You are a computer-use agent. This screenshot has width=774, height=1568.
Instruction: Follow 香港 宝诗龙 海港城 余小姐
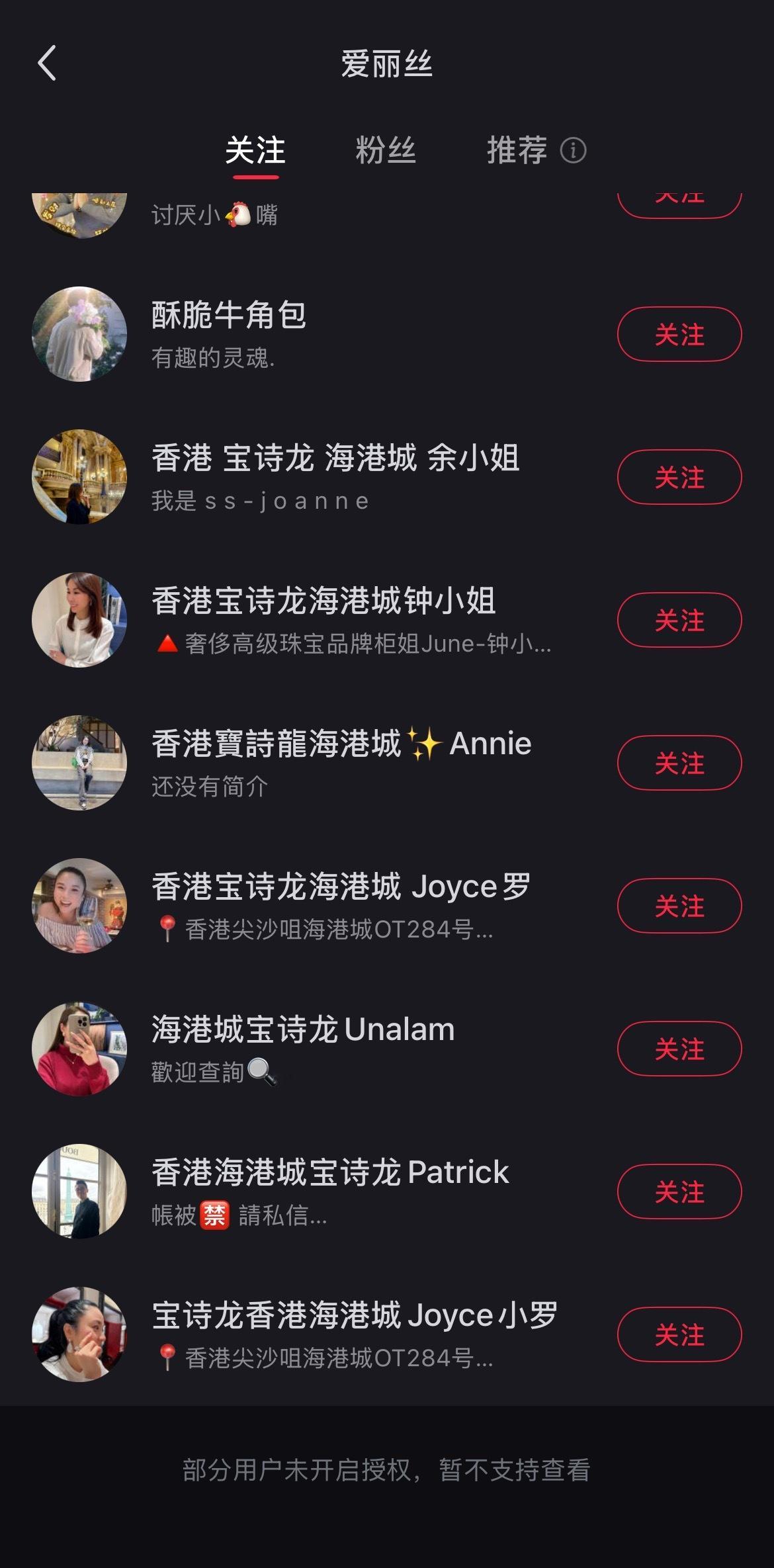tap(679, 477)
